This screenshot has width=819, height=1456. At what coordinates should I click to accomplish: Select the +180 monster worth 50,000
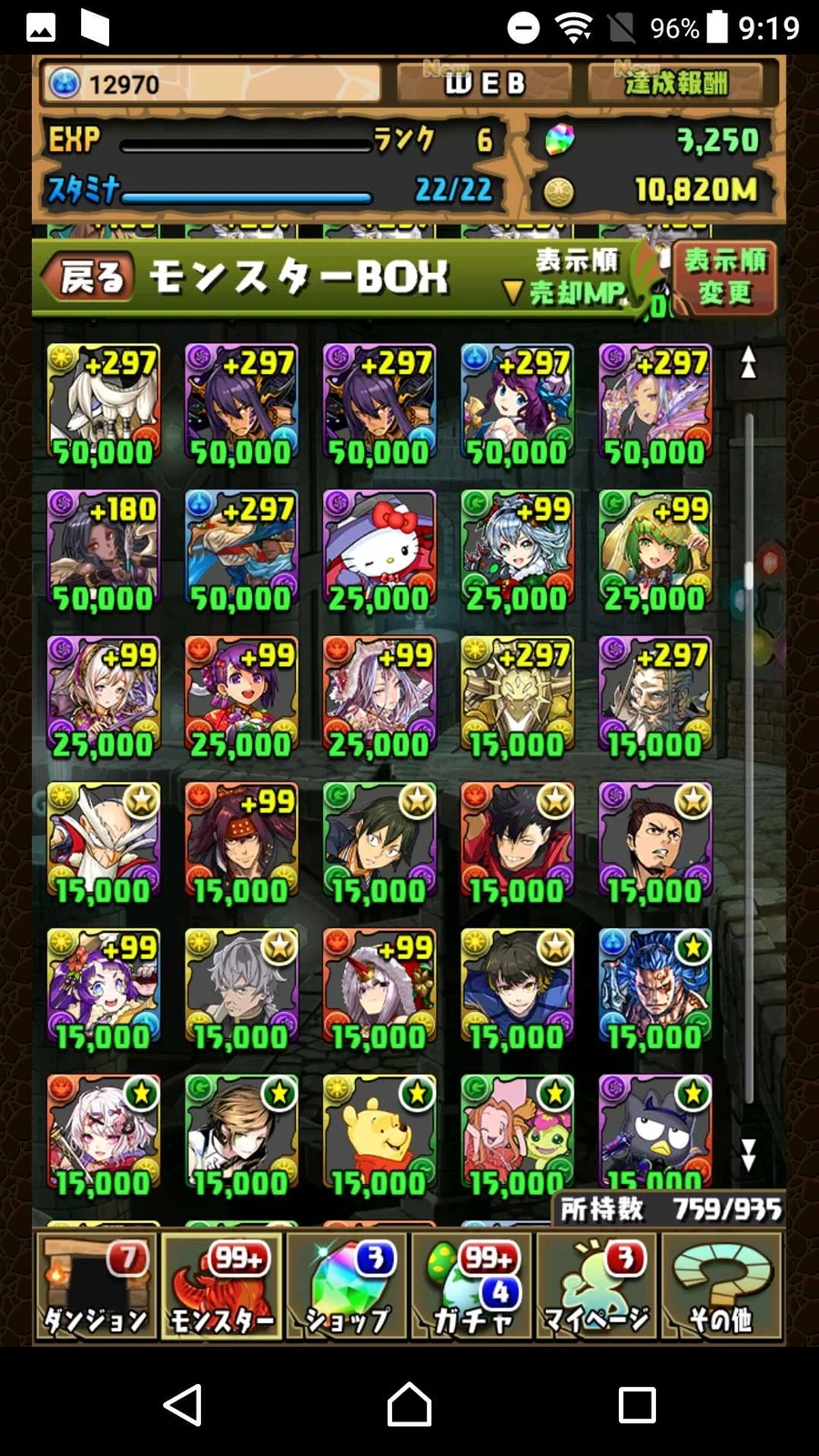(x=103, y=550)
